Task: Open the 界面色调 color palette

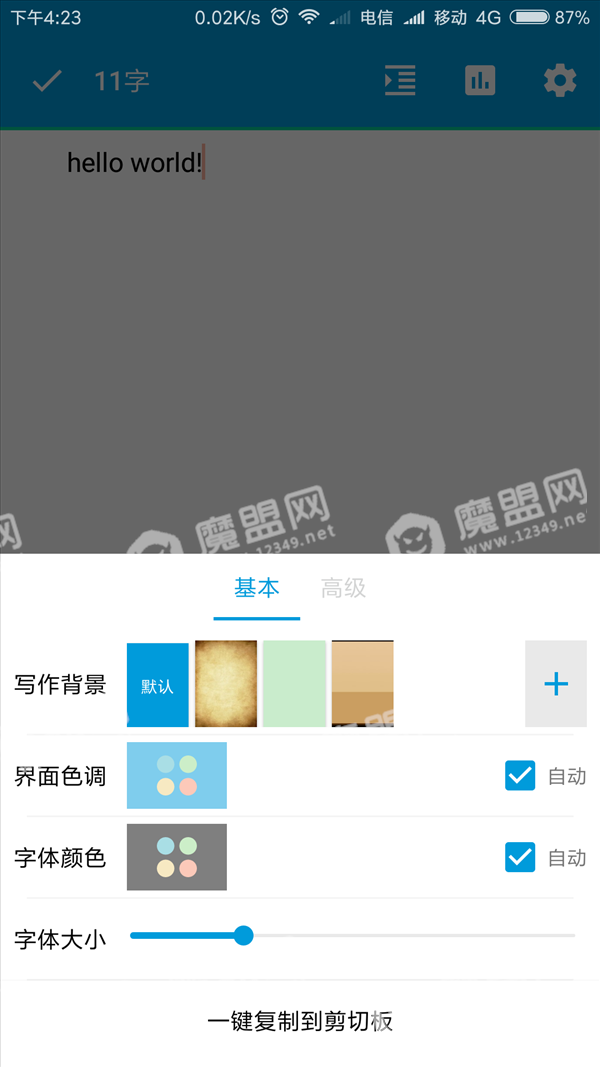Action: click(x=177, y=776)
